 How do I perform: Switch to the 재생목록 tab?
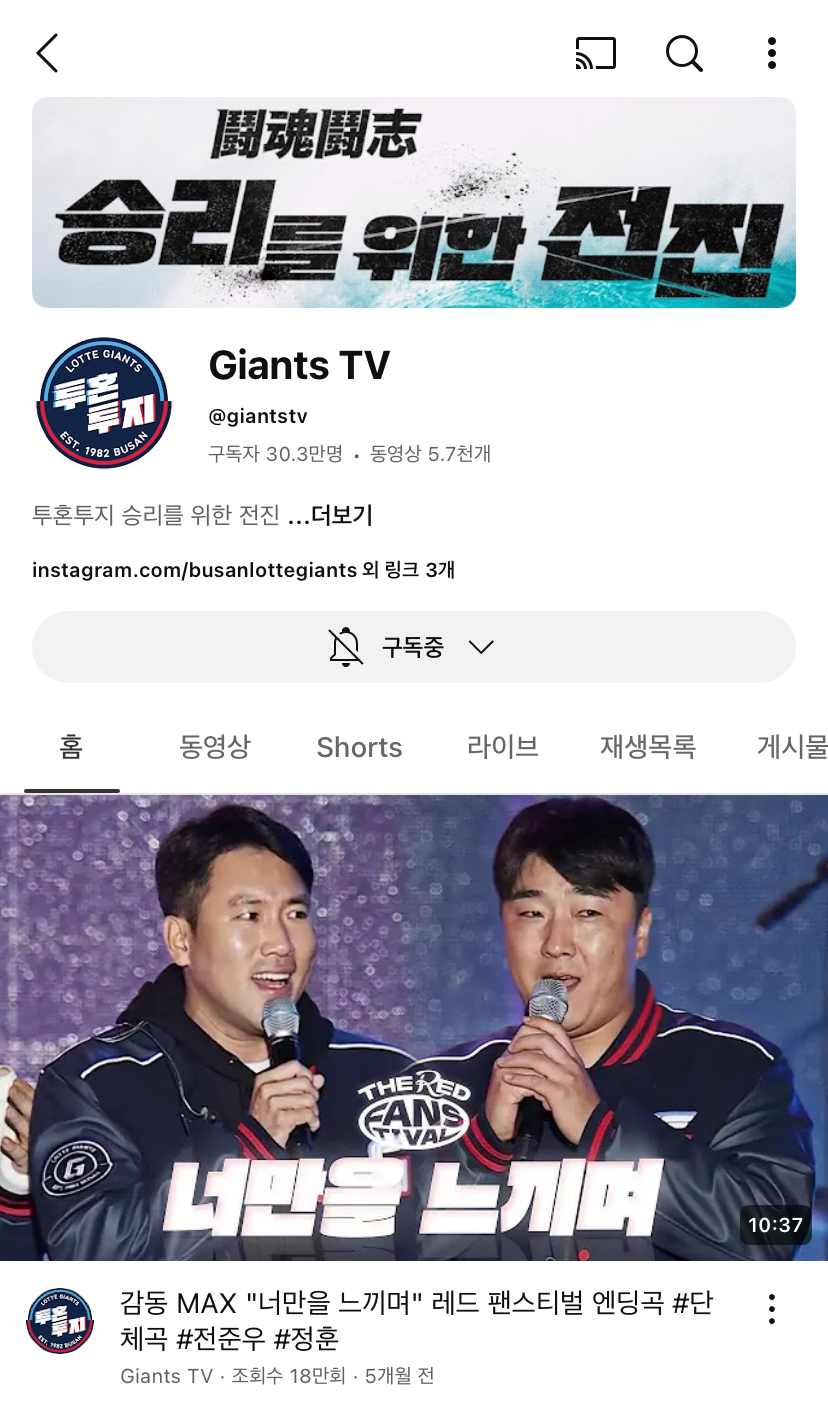coord(648,746)
